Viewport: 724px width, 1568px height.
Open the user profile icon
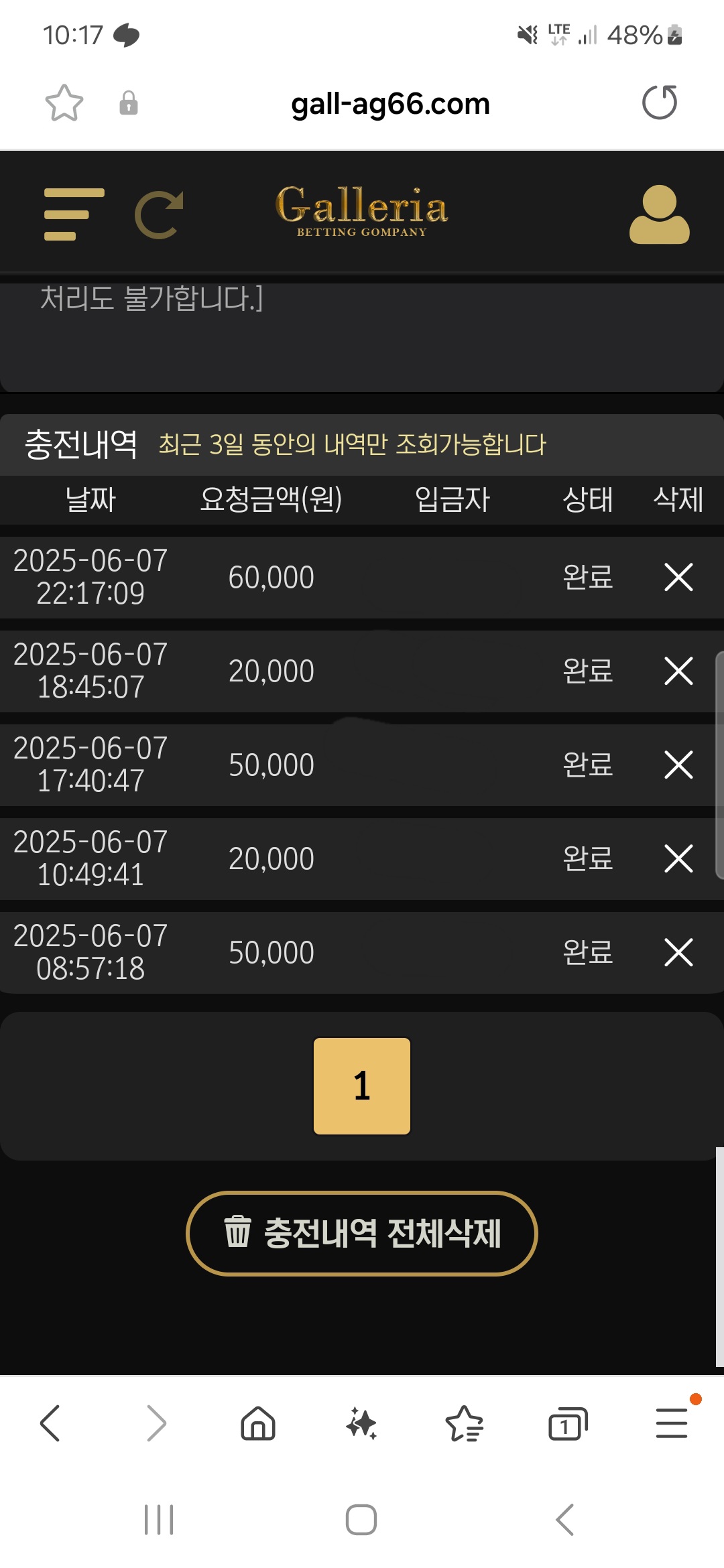(x=659, y=214)
